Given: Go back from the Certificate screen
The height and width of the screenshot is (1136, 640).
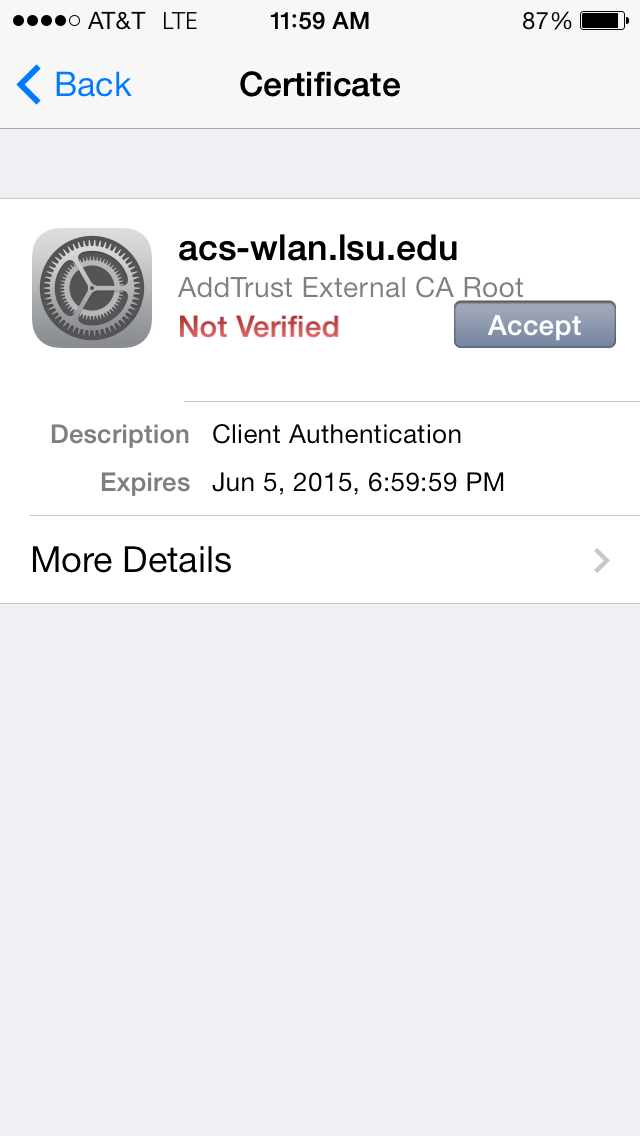Looking at the screenshot, I should coord(75,85).
